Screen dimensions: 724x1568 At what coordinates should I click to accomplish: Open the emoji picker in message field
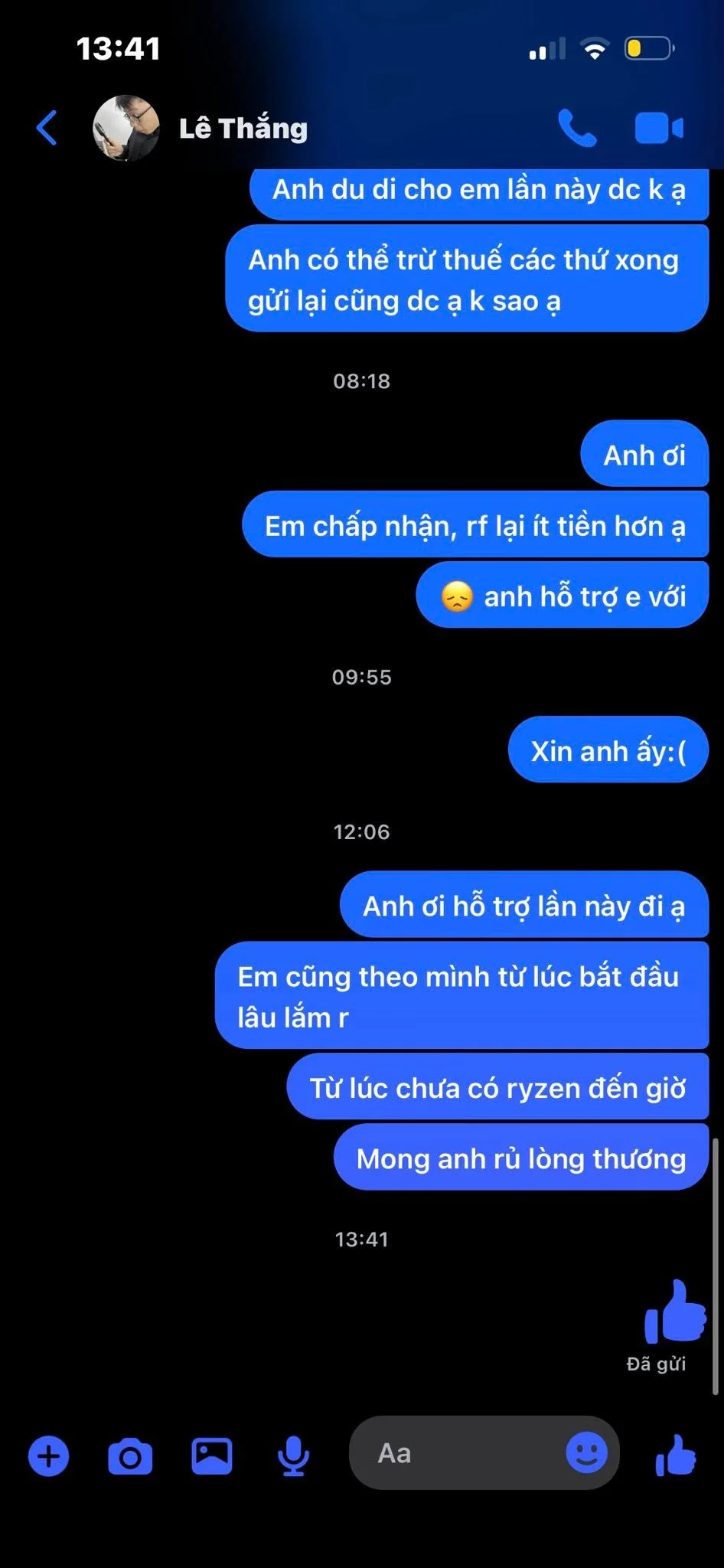[586, 1452]
